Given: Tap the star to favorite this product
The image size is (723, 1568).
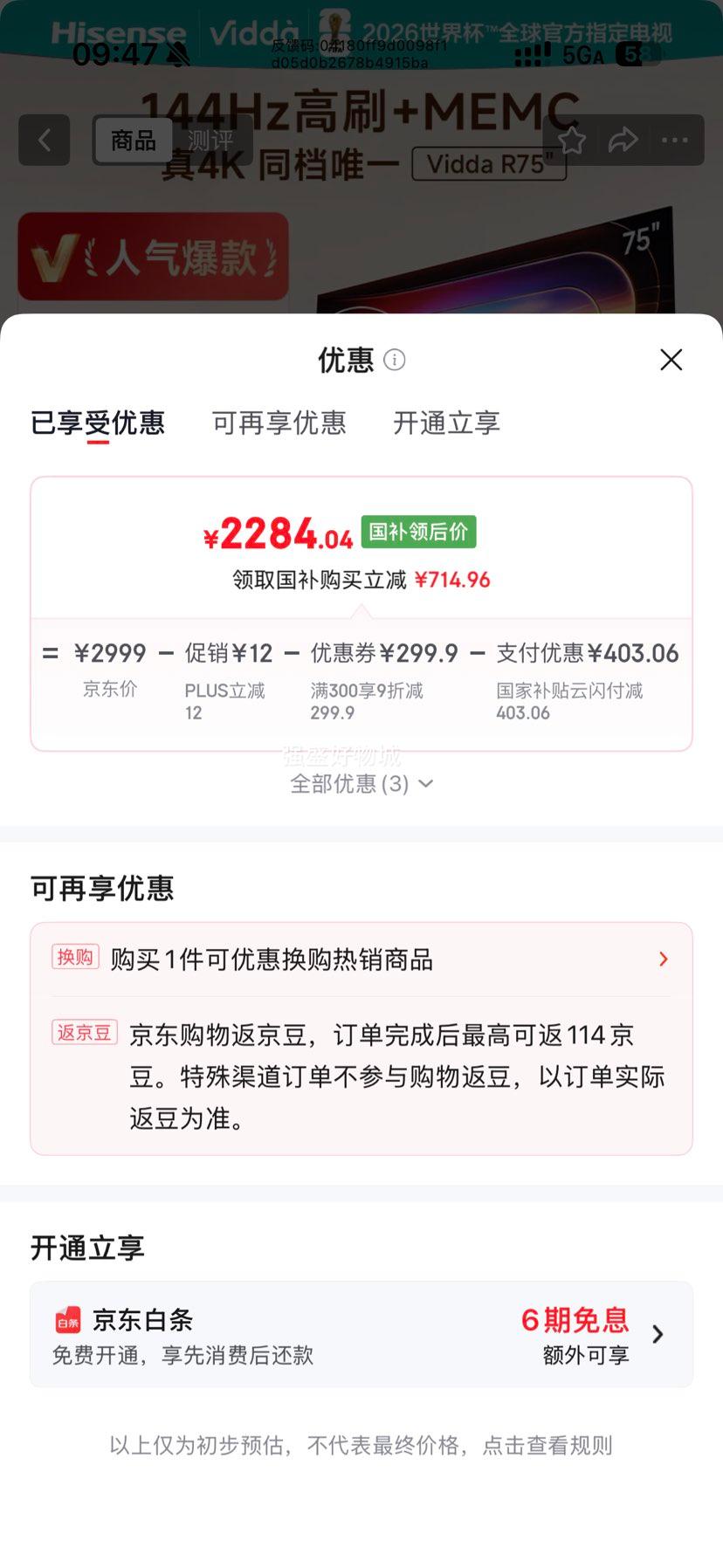Looking at the screenshot, I should pyautogui.click(x=572, y=140).
